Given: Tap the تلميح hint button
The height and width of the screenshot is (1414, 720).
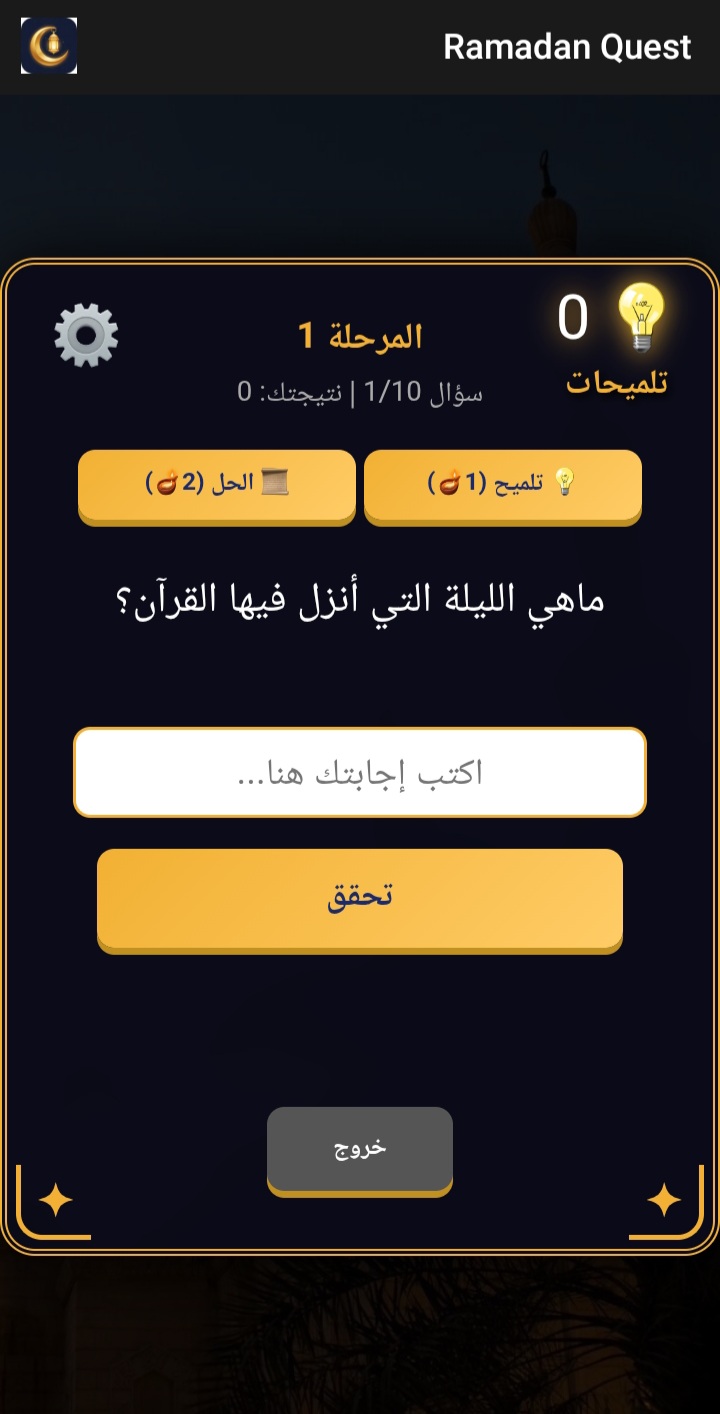Looking at the screenshot, I should point(502,485).
